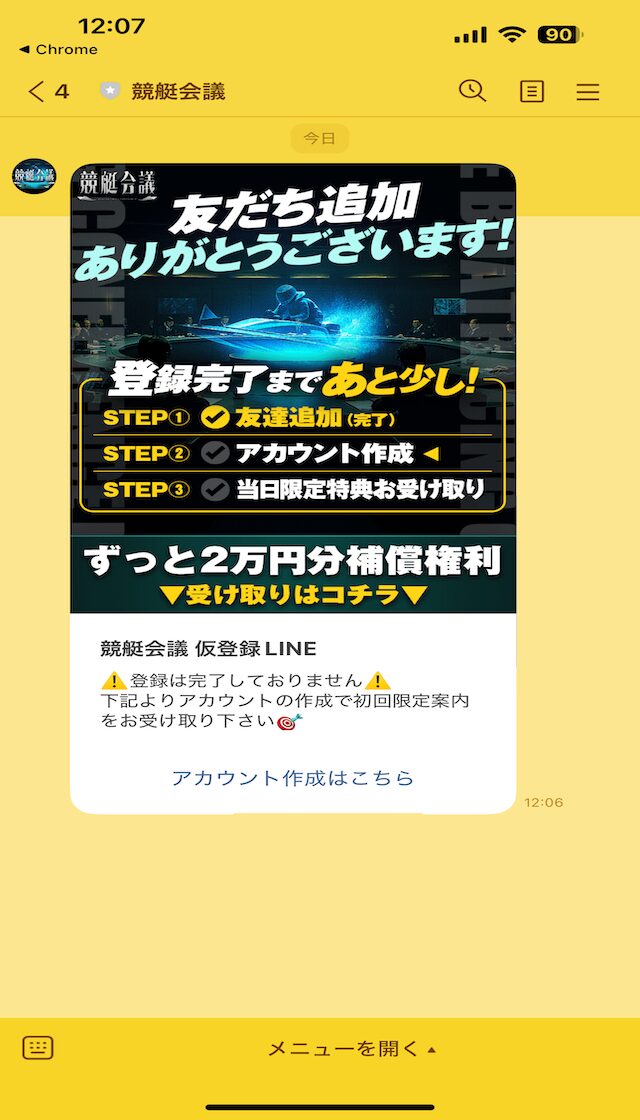
Task: Return to Chrome via status bar
Action: tap(58, 49)
